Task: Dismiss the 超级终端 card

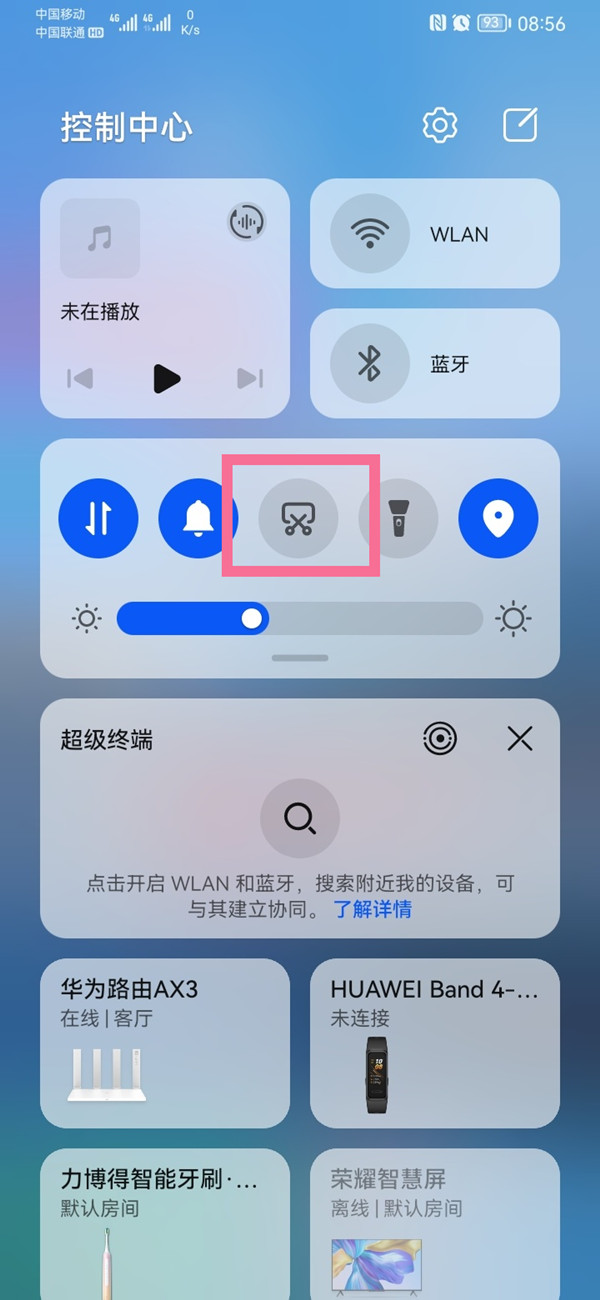Action: pyautogui.click(x=520, y=739)
